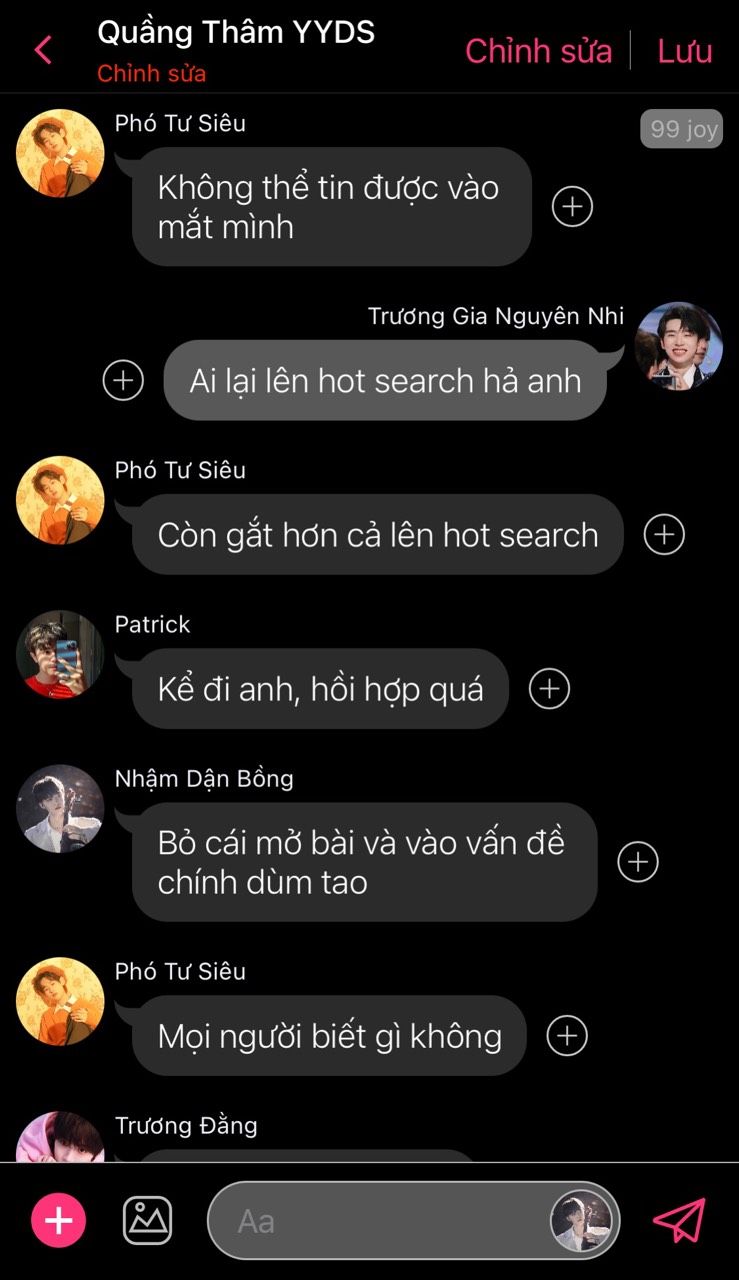Open Patrick's profile picture

click(x=60, y=654)
